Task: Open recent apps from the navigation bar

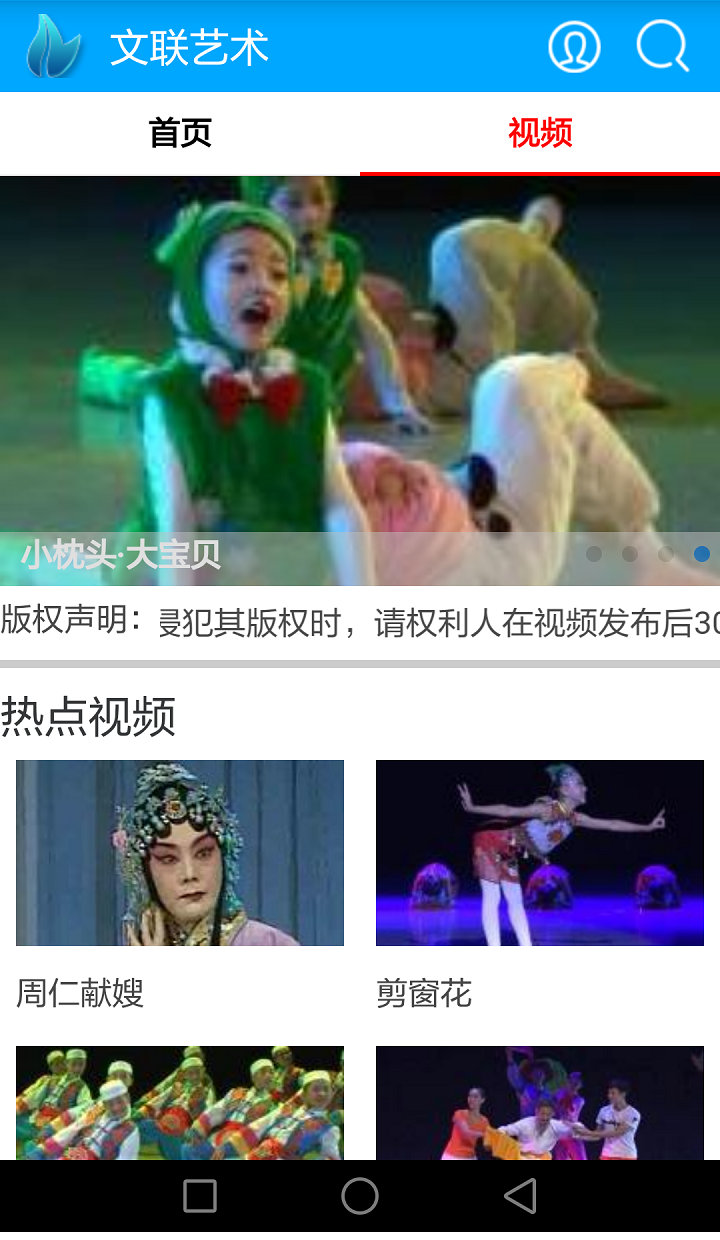Action: coord(200,1196)
